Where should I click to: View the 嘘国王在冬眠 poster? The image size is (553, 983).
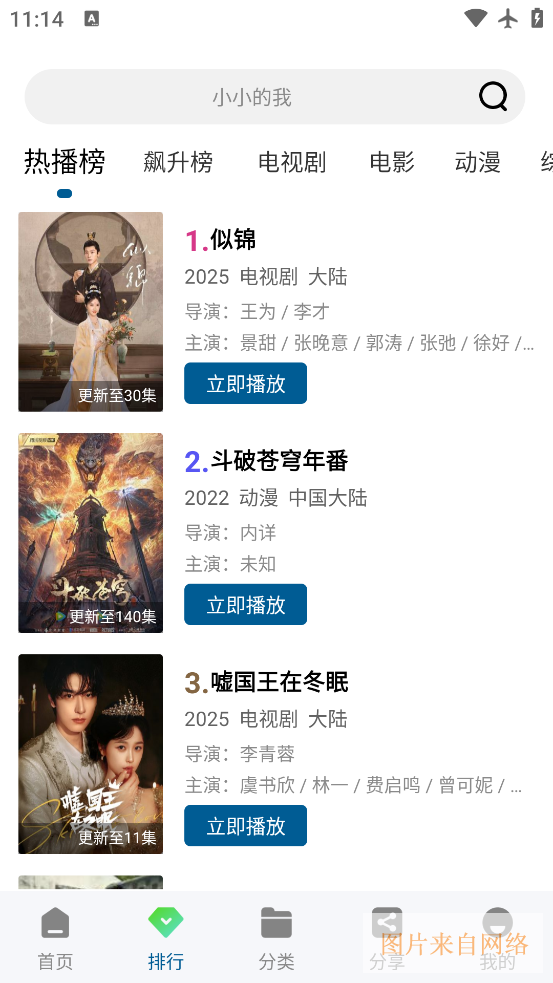[x=90, y=754]
